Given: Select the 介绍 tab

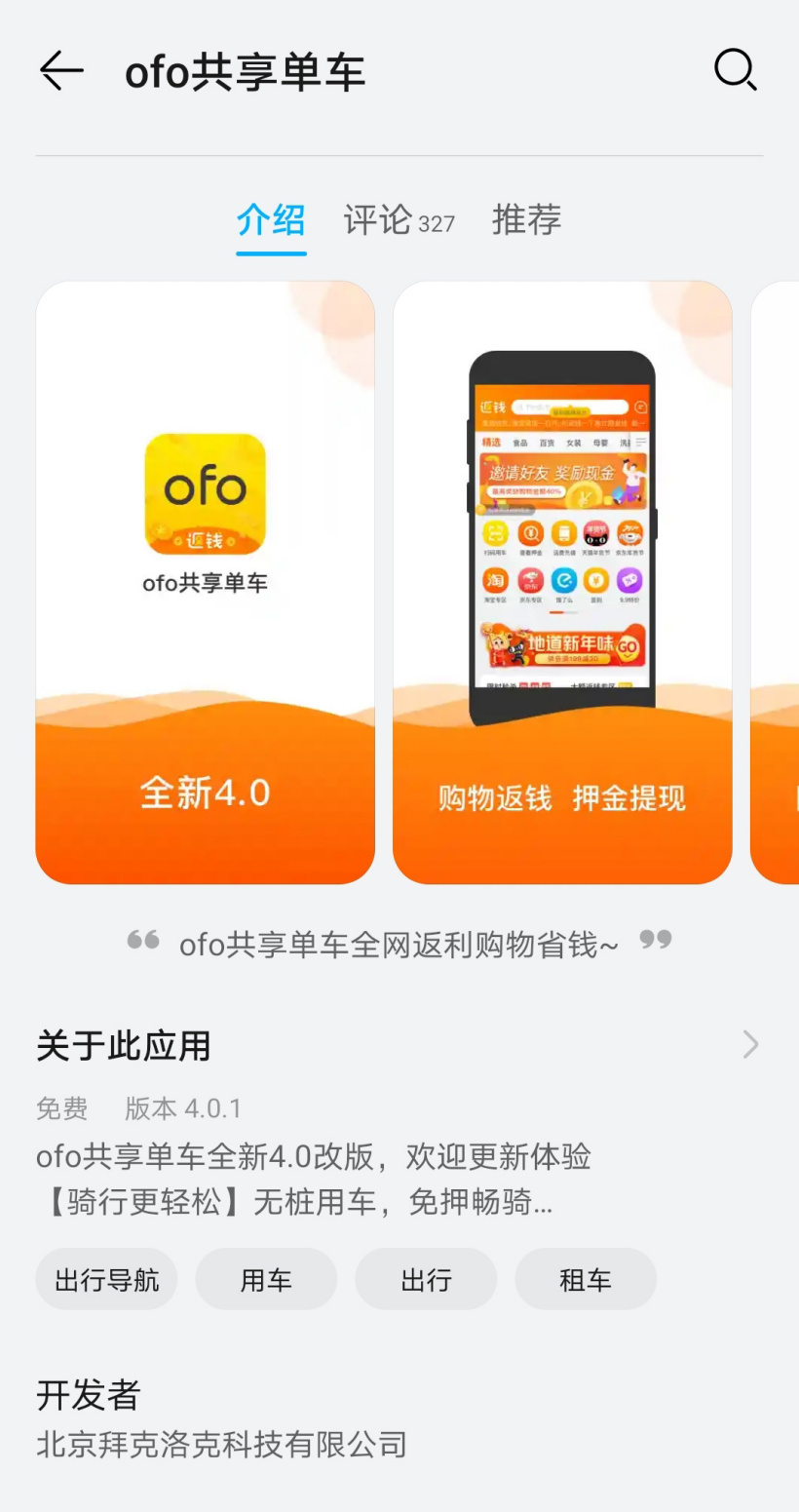Looking at the screenshot, I should point(271,220).
